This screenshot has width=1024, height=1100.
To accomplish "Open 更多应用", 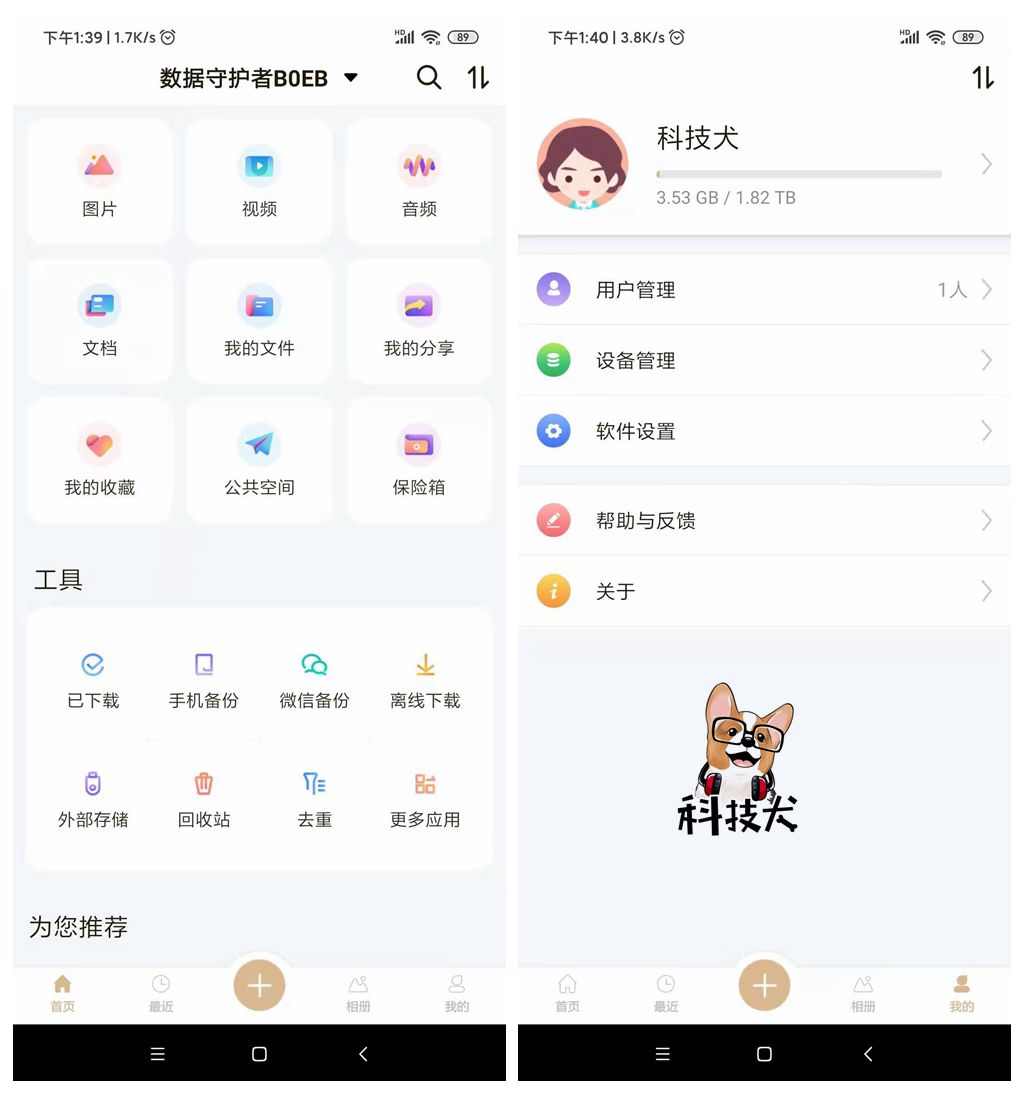I will click(x=425, y=799).
